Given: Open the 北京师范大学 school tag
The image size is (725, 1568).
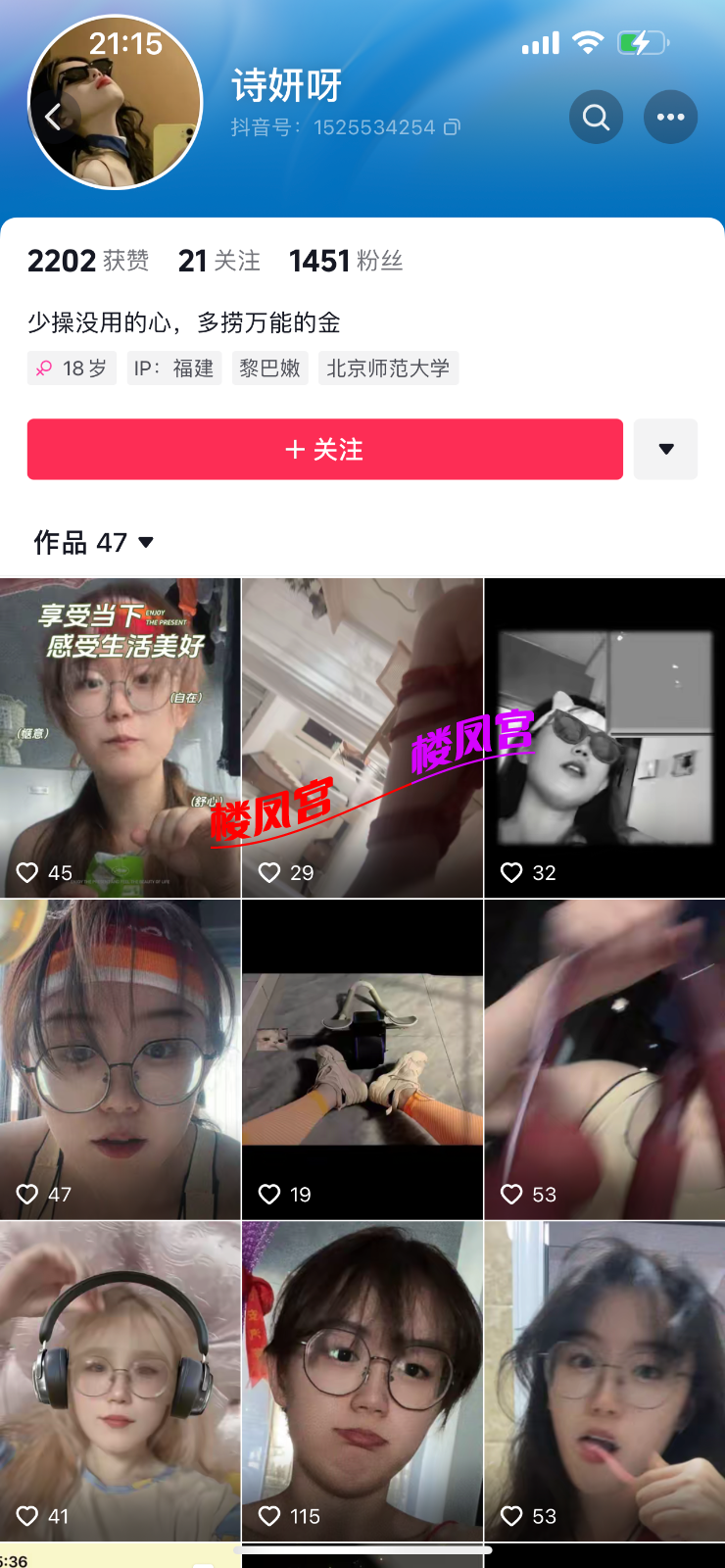Looking at the screenshot, I should [388, 368].
